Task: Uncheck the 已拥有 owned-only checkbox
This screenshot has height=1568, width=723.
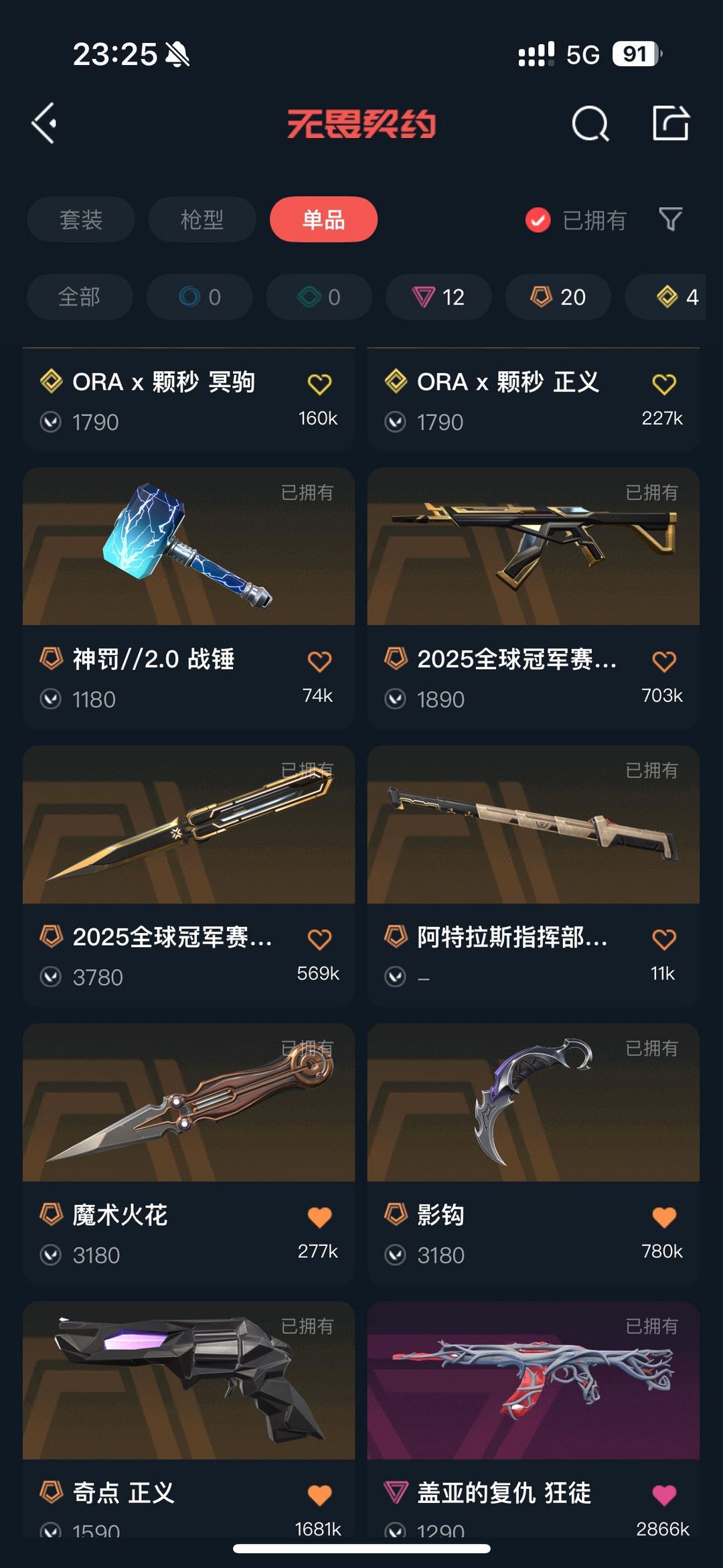Action: click(538, 220)
